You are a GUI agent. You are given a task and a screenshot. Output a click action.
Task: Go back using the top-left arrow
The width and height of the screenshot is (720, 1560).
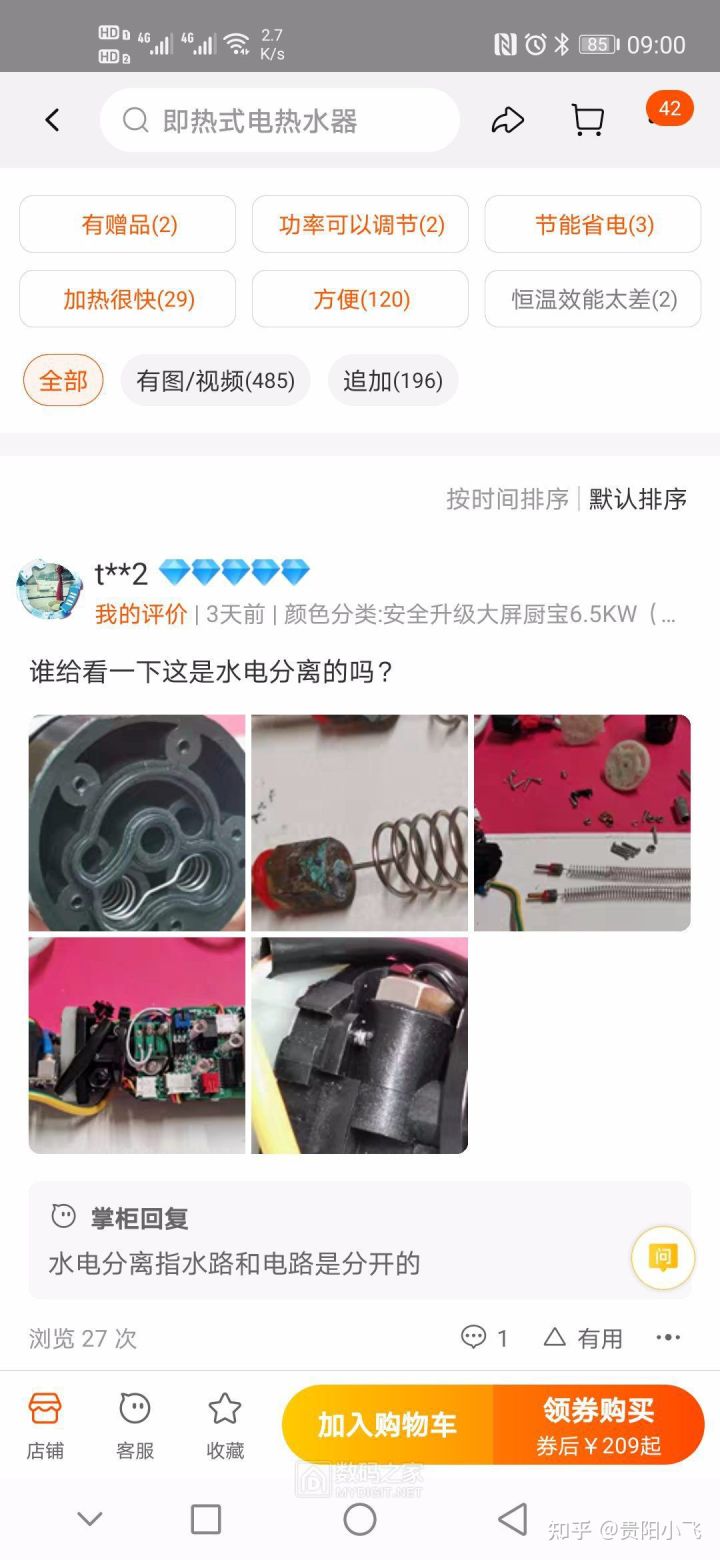52,119
